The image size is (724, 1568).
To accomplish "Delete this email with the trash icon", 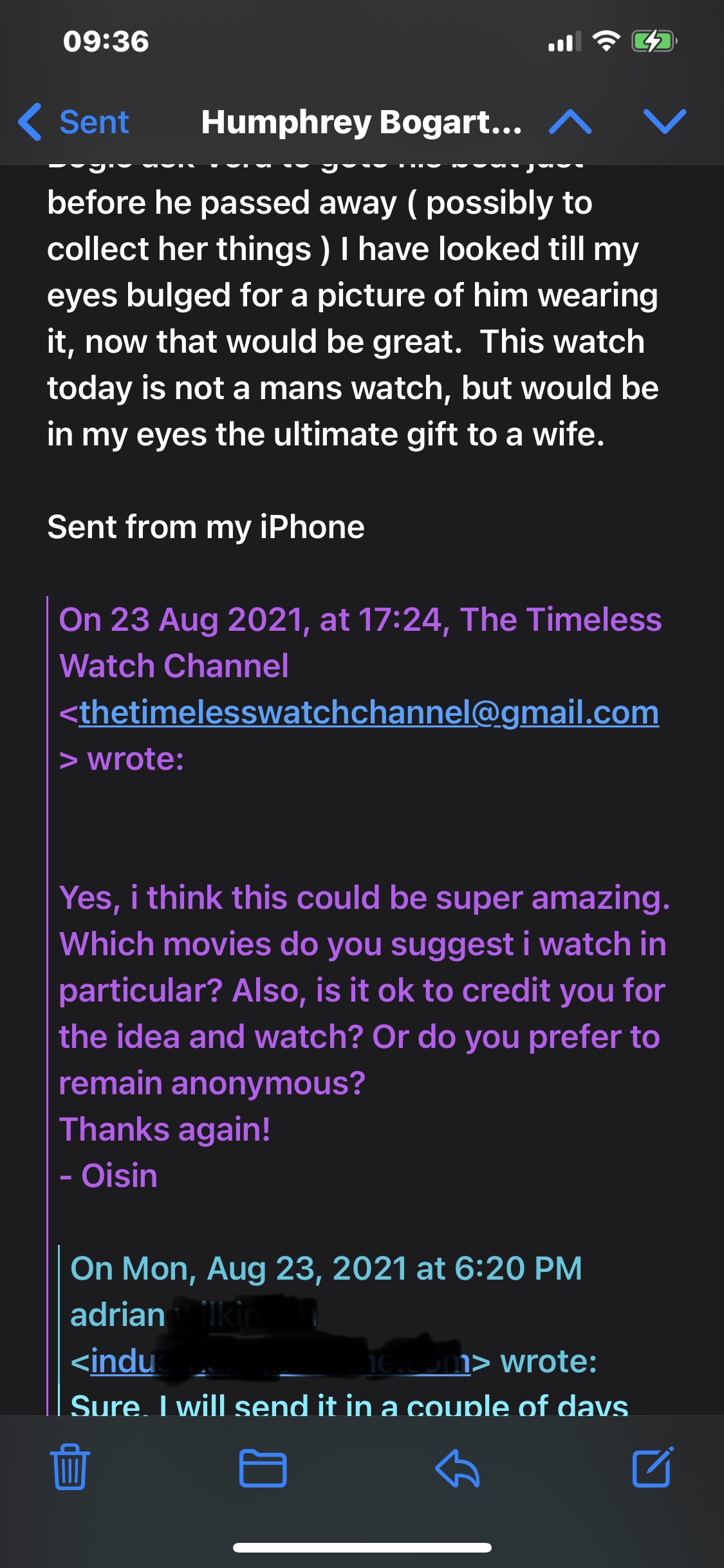I will (70, 1467).
